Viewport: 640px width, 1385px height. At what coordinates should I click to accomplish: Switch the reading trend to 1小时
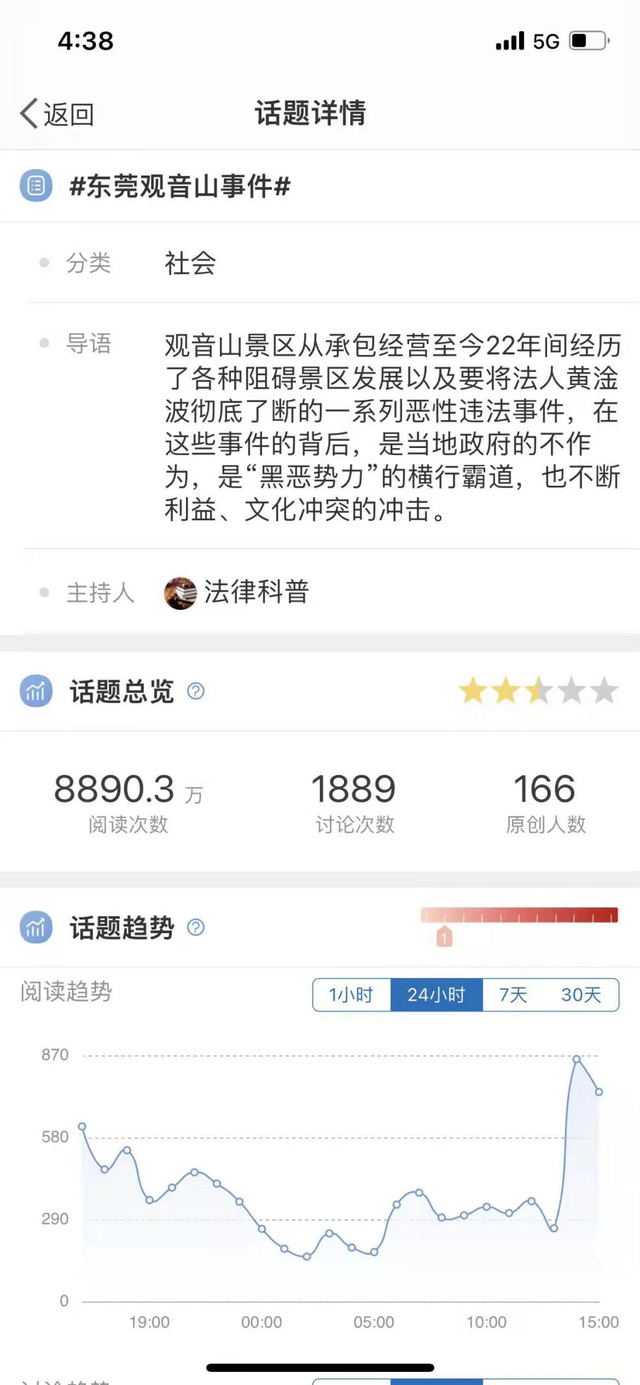351,995
